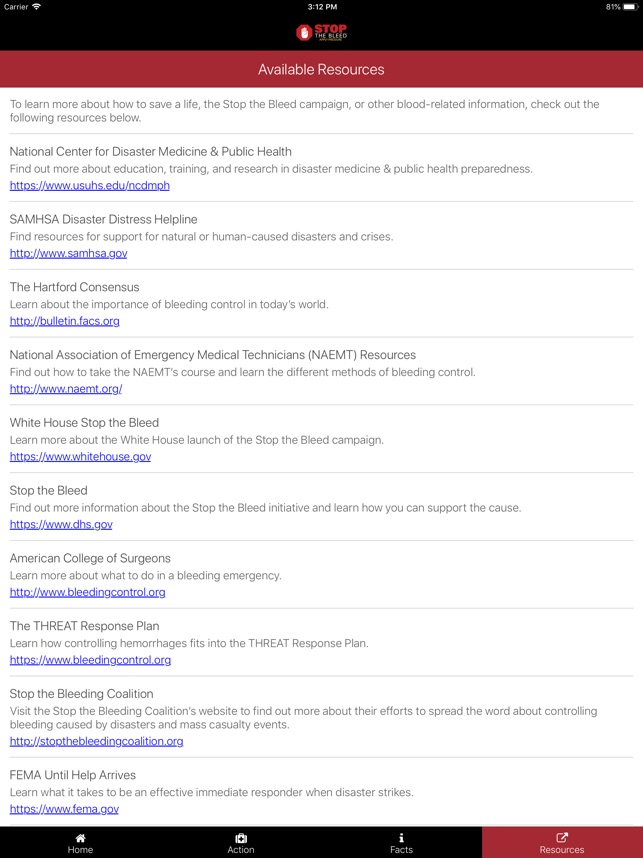The width and height of the screenshot is (643, 858).
Task: Open the usuhs.edu/ncdmph link
Action: (90, 185)
